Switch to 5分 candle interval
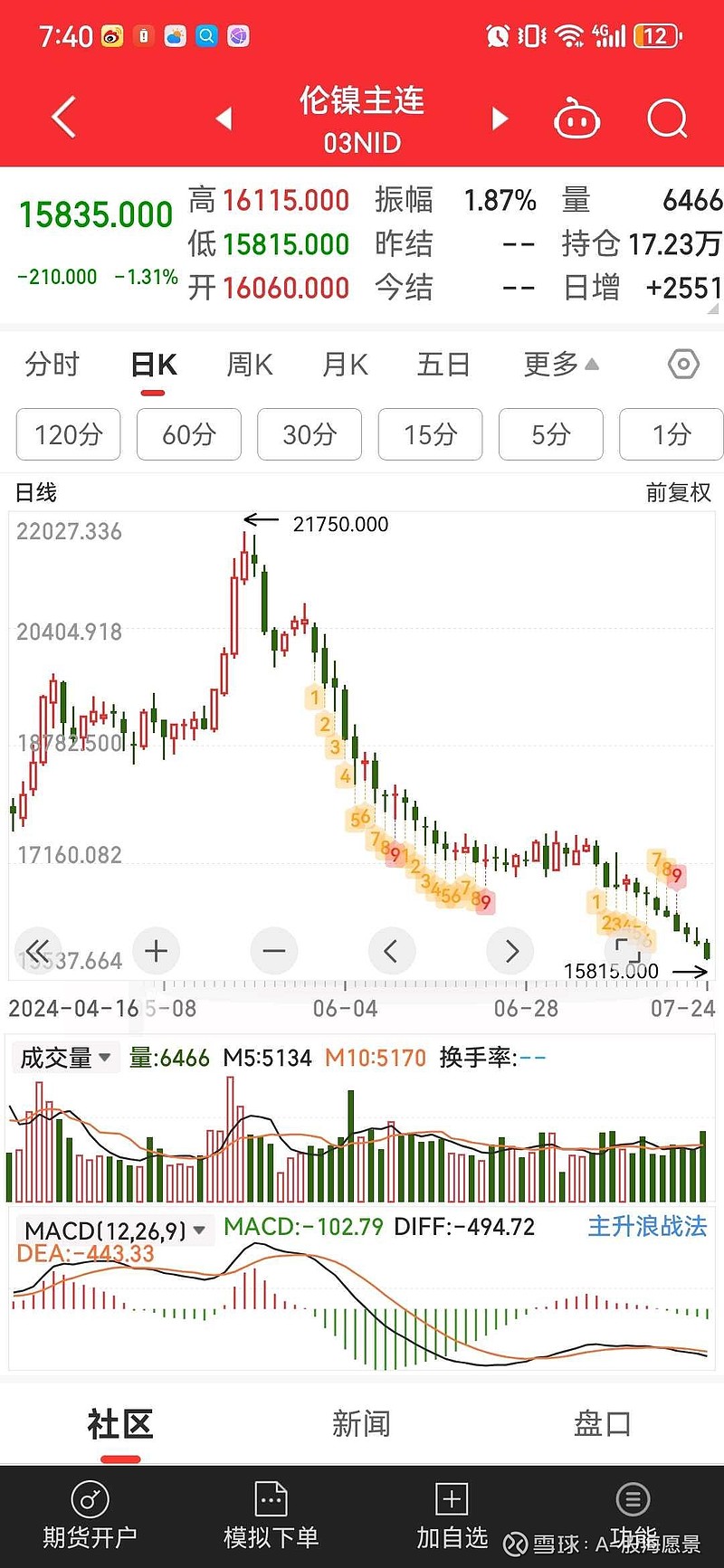Image resolution: width=724 pixels, height=1568 pixels. 550,434
